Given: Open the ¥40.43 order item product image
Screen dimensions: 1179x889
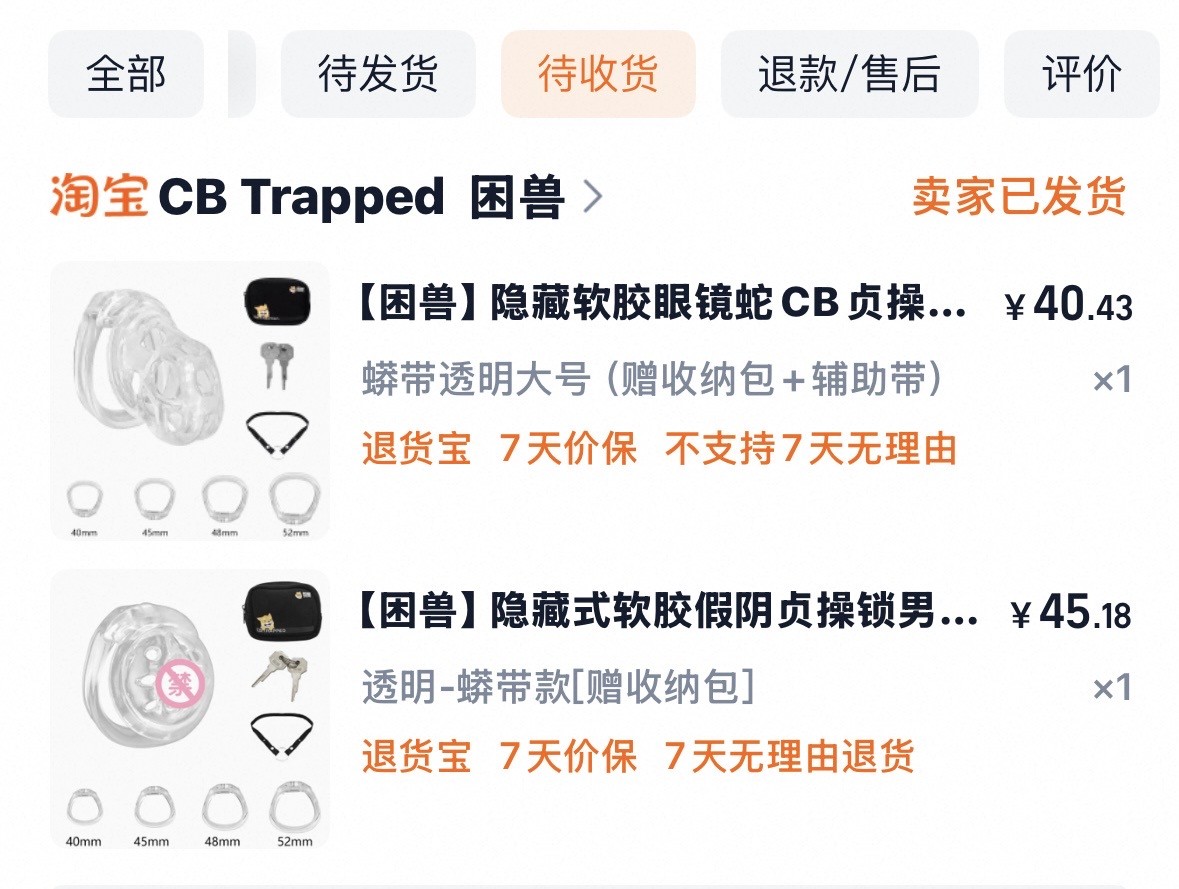Looking at the screenshot, I should [189, 401].
